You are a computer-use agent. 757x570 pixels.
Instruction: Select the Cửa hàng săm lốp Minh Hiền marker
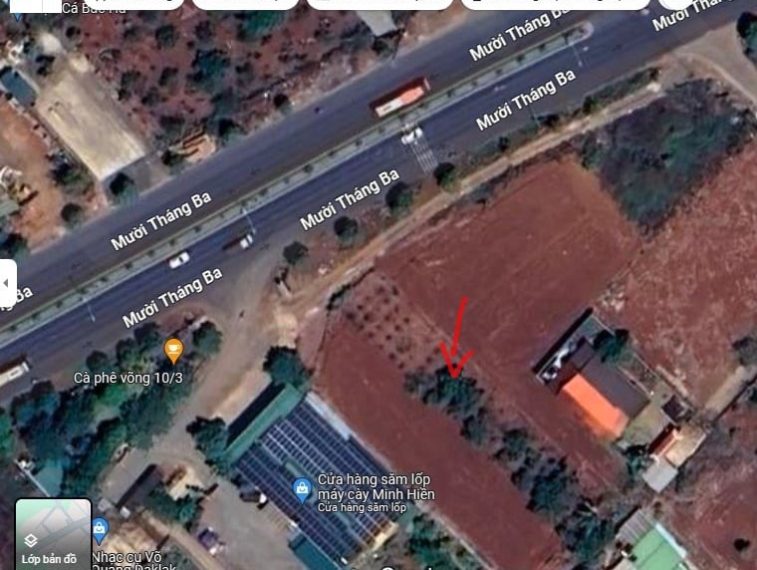pos(301,488)
